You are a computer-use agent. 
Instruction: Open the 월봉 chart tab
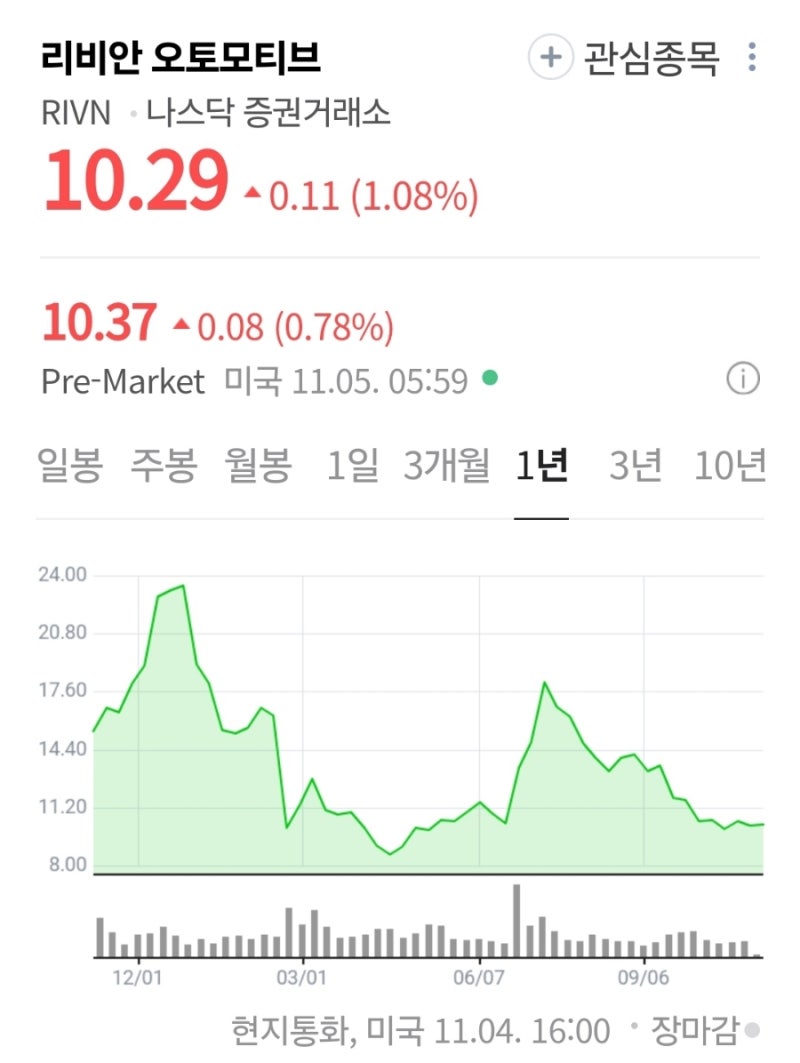pyautogui.click(x=256, y=466)
